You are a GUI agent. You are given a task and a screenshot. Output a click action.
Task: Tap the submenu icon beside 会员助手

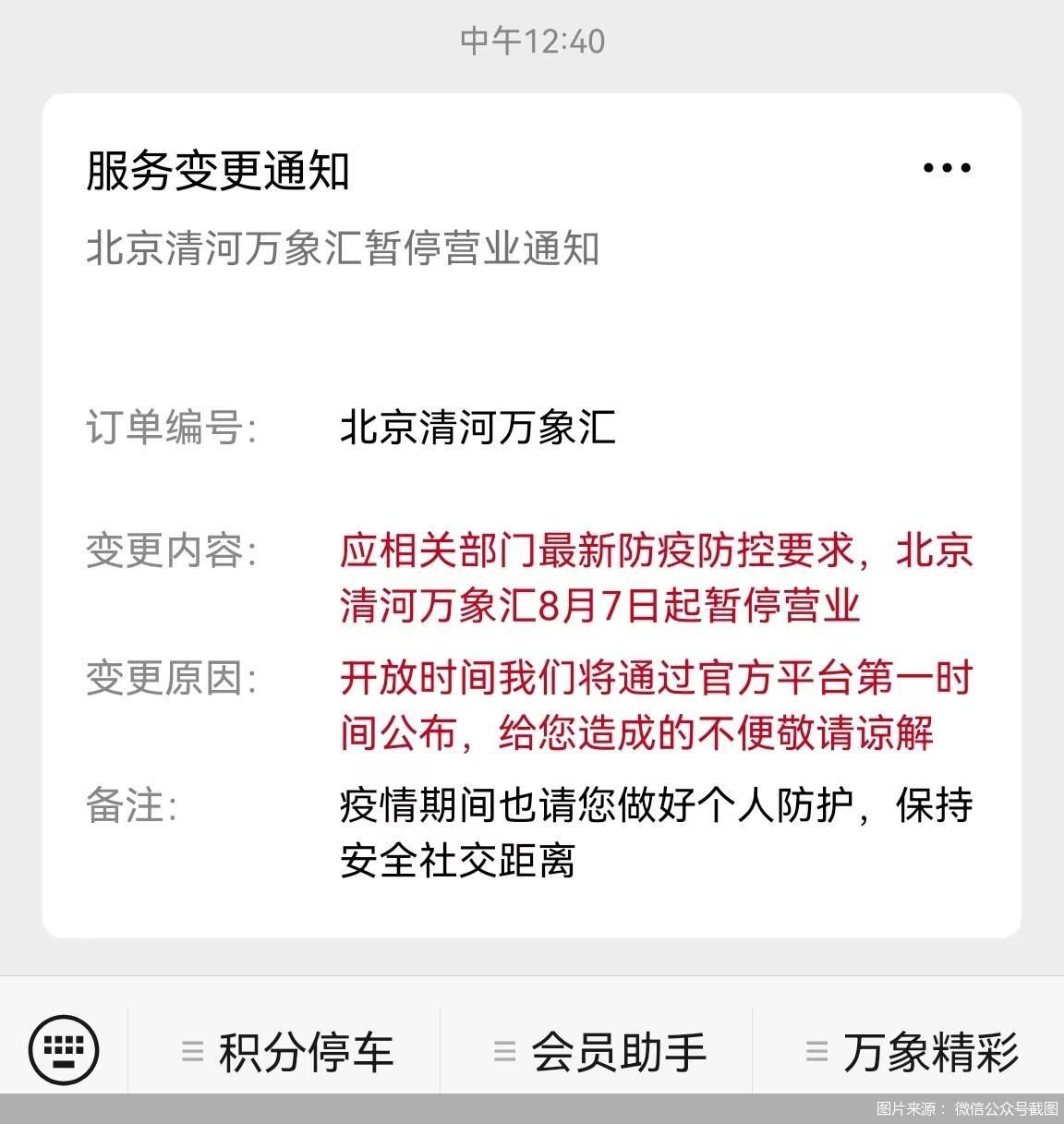pyautogui.click(x=503, y=1050)
